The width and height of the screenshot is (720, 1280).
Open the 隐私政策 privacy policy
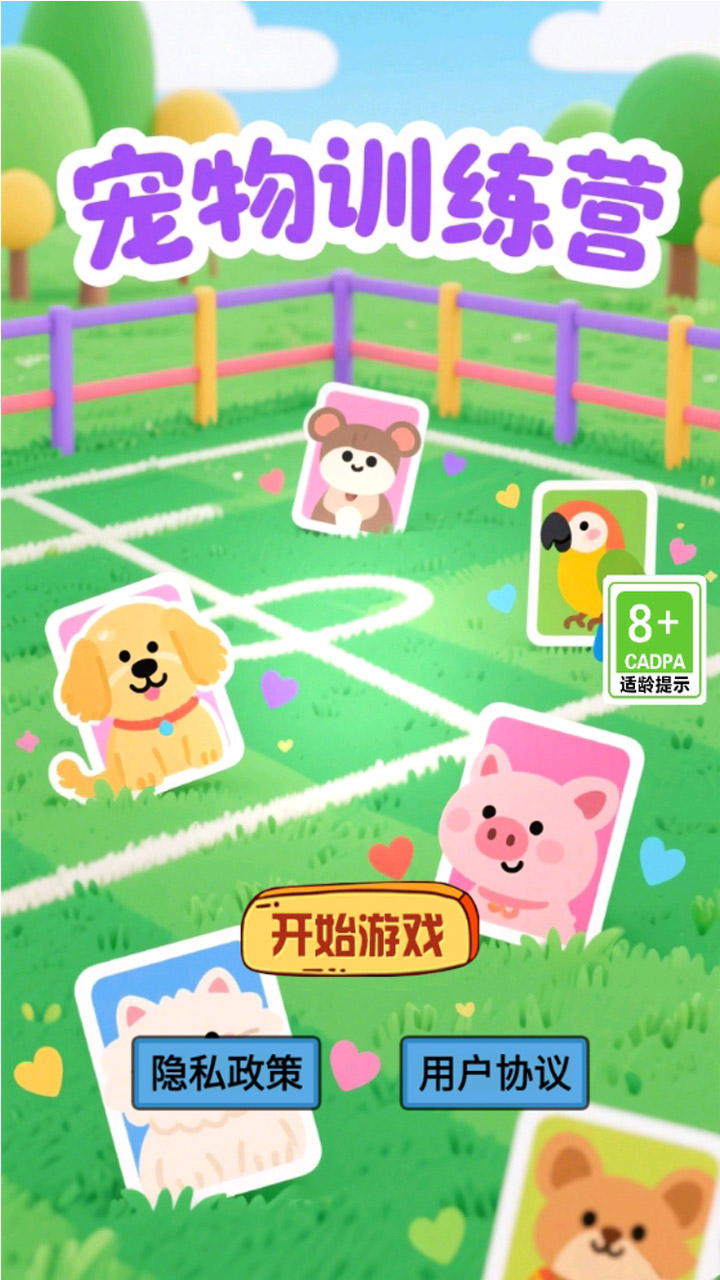pyautogui.click(x=226, y=1074)
